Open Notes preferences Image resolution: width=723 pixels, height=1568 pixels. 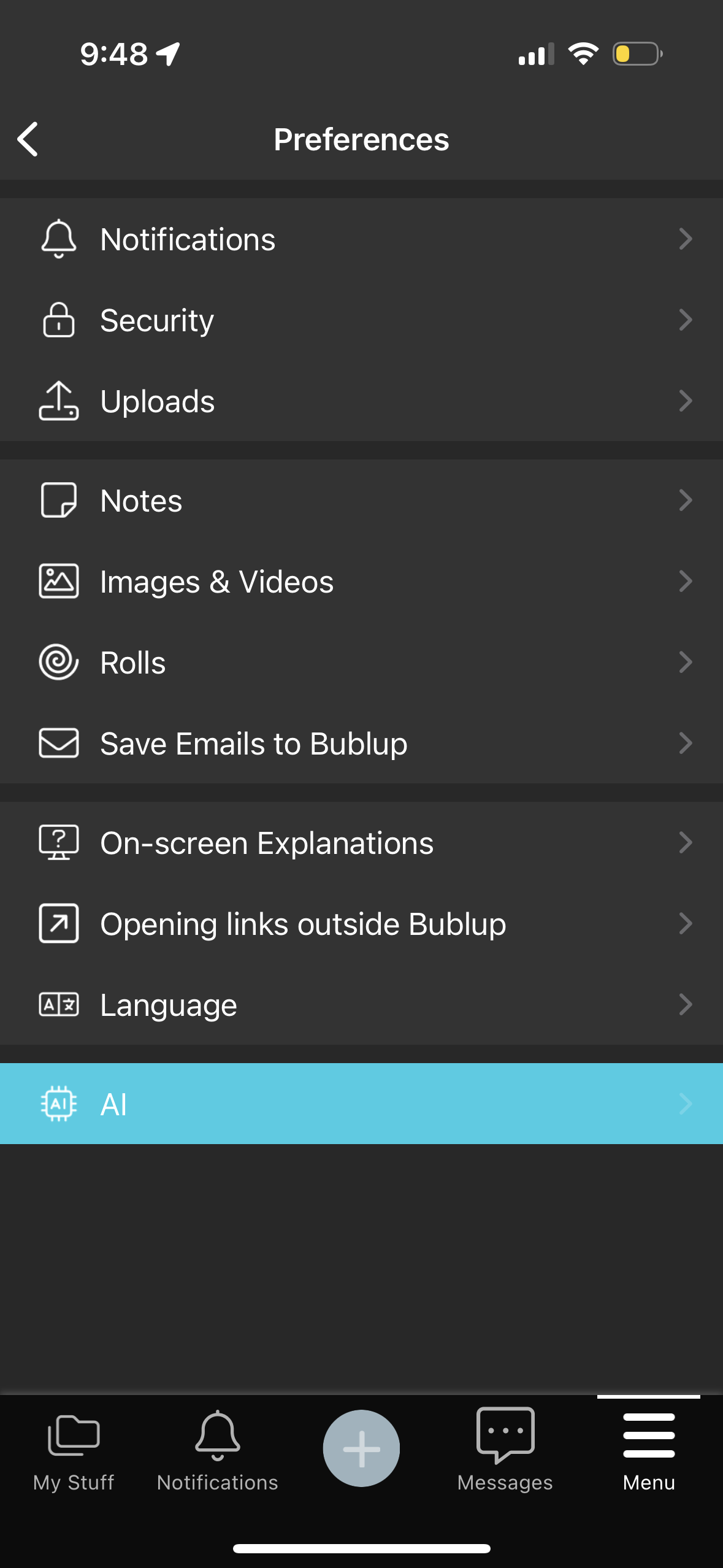[361, 500]
